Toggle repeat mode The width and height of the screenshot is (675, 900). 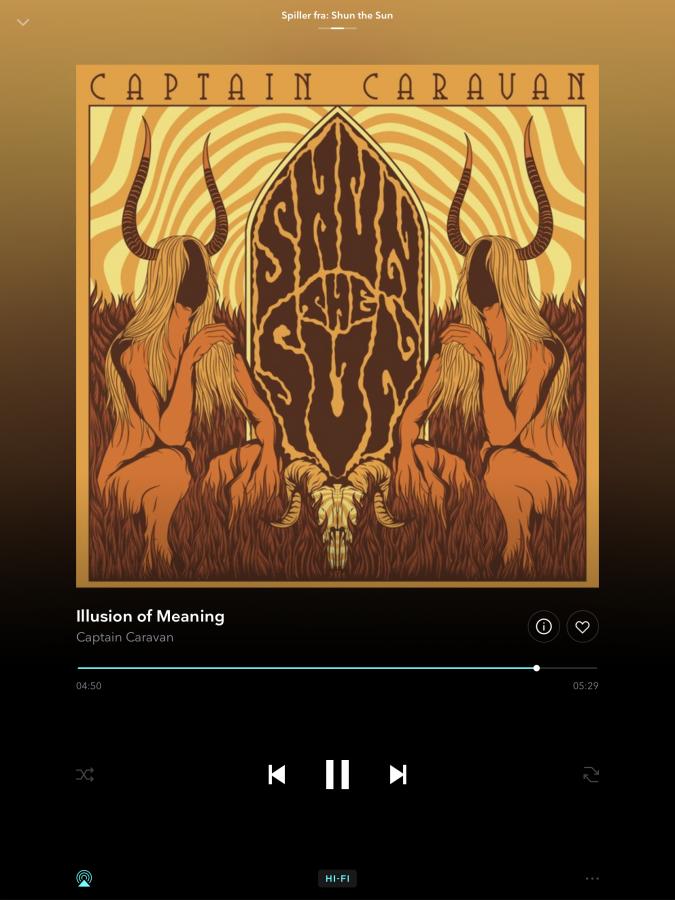tap(591, 774)
